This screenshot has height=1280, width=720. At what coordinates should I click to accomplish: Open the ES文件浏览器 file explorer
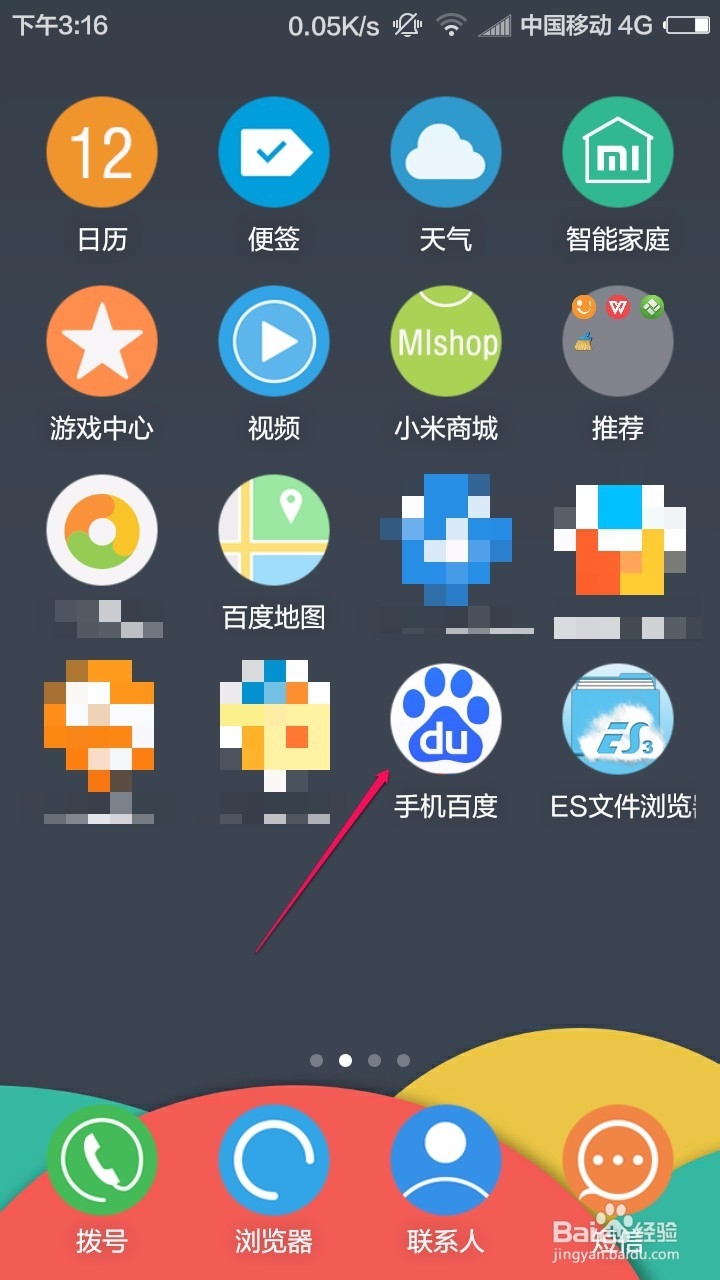tap(617, 718)
